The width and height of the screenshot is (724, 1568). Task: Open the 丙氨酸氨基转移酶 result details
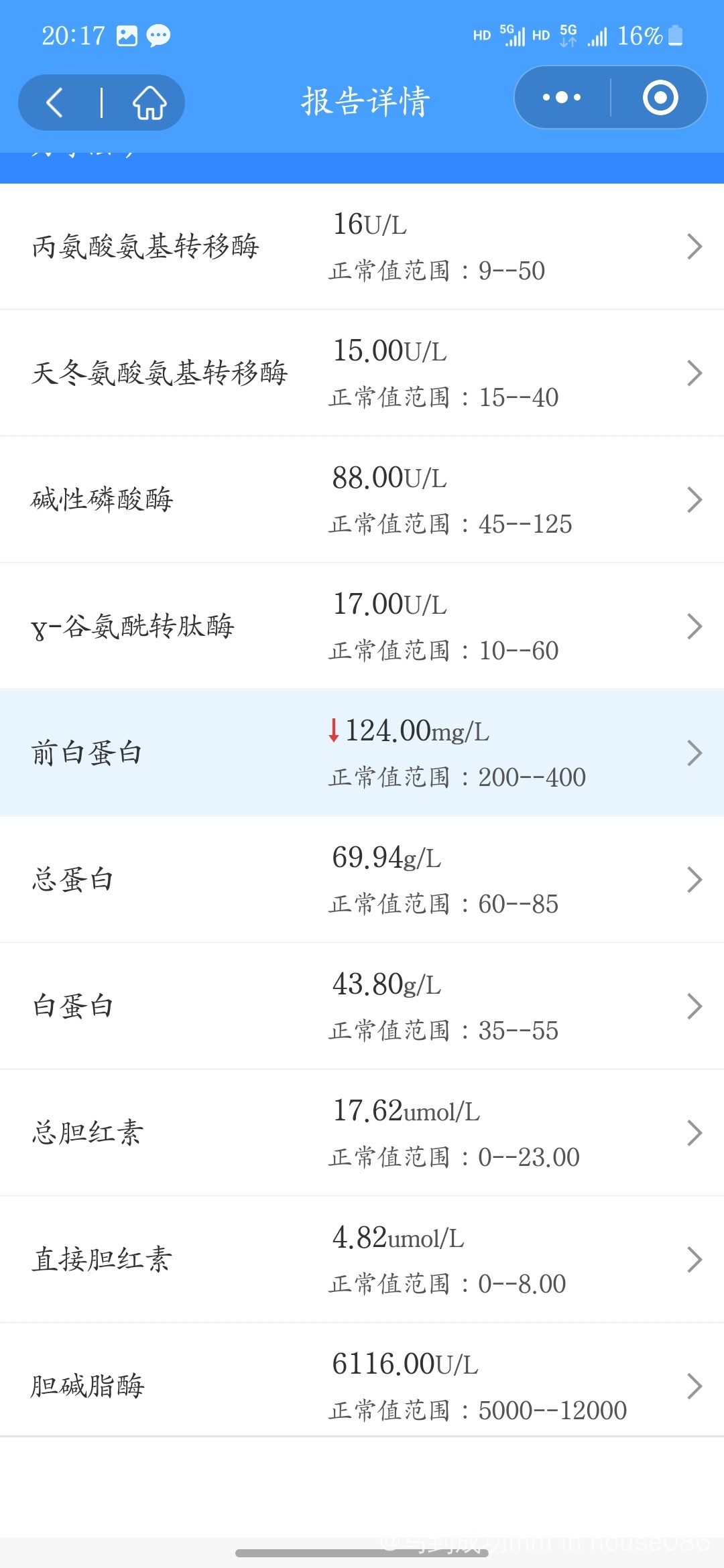tap(362, 247)
